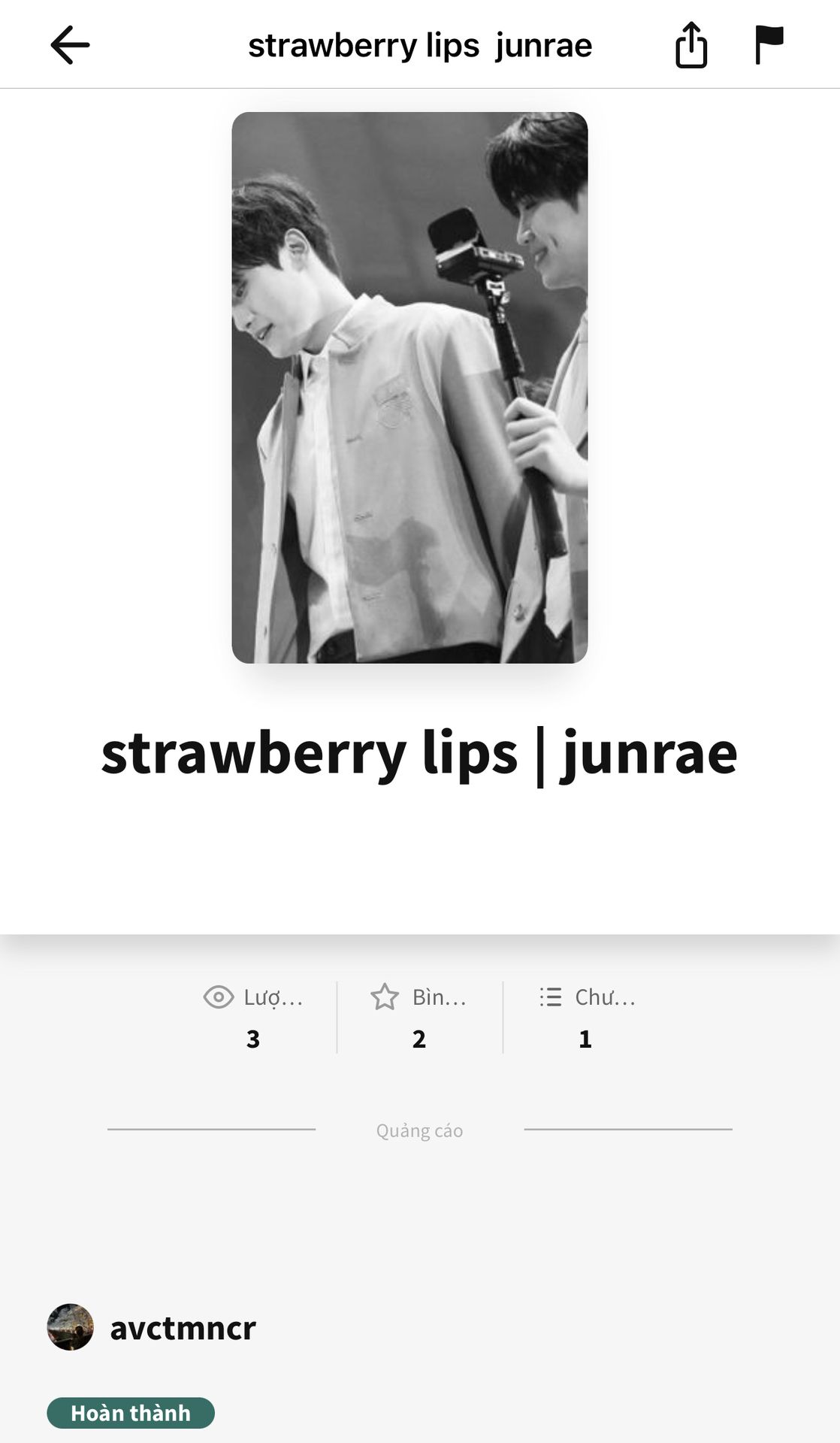Report this story with the flag icon
This screenshot has height=1443, width=840.
coord(769,45)
